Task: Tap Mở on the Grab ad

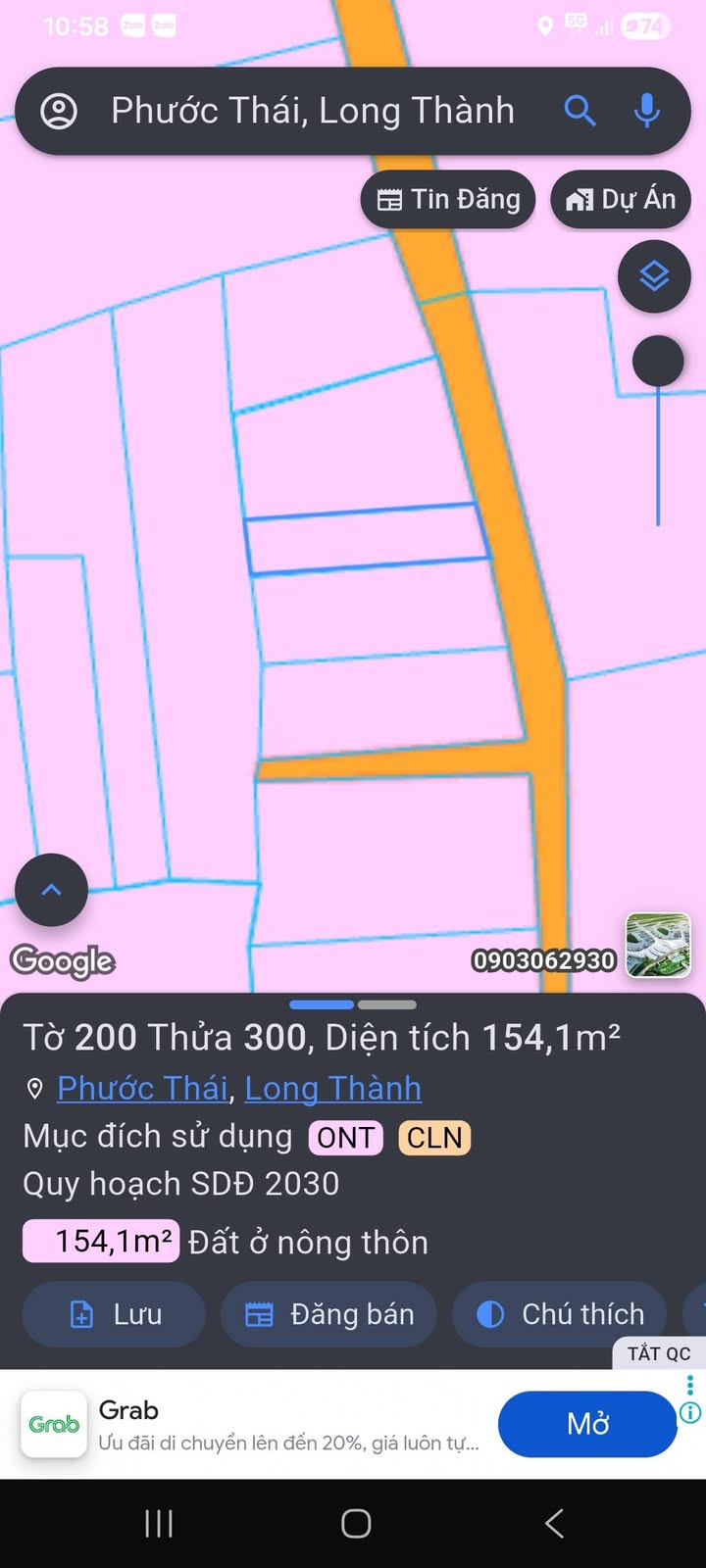Action: (587, 1424)
